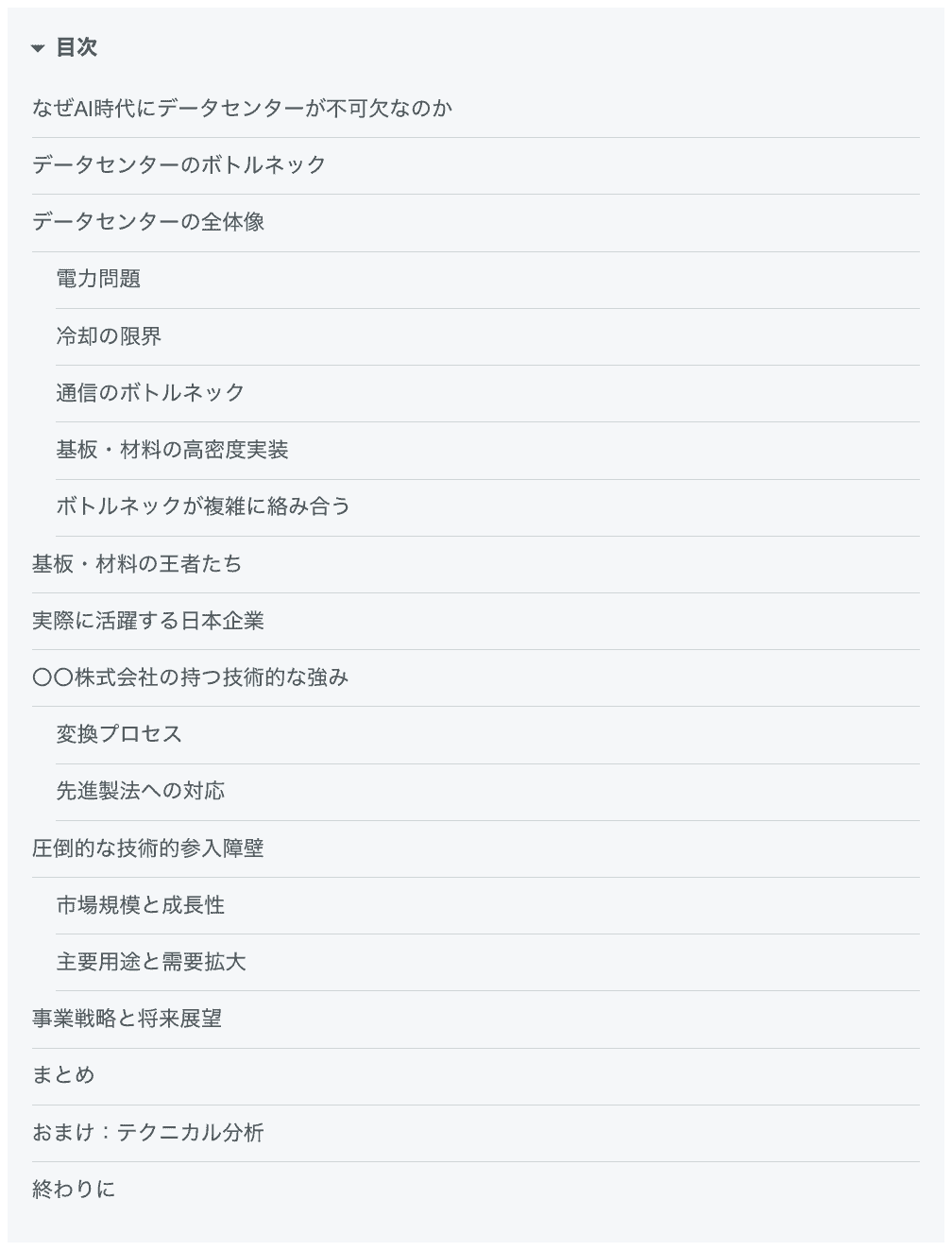Viewport: 952px width, 1251px height.
Task: Go to 通信のボトルネック
Action: click(x=150, y=393)
